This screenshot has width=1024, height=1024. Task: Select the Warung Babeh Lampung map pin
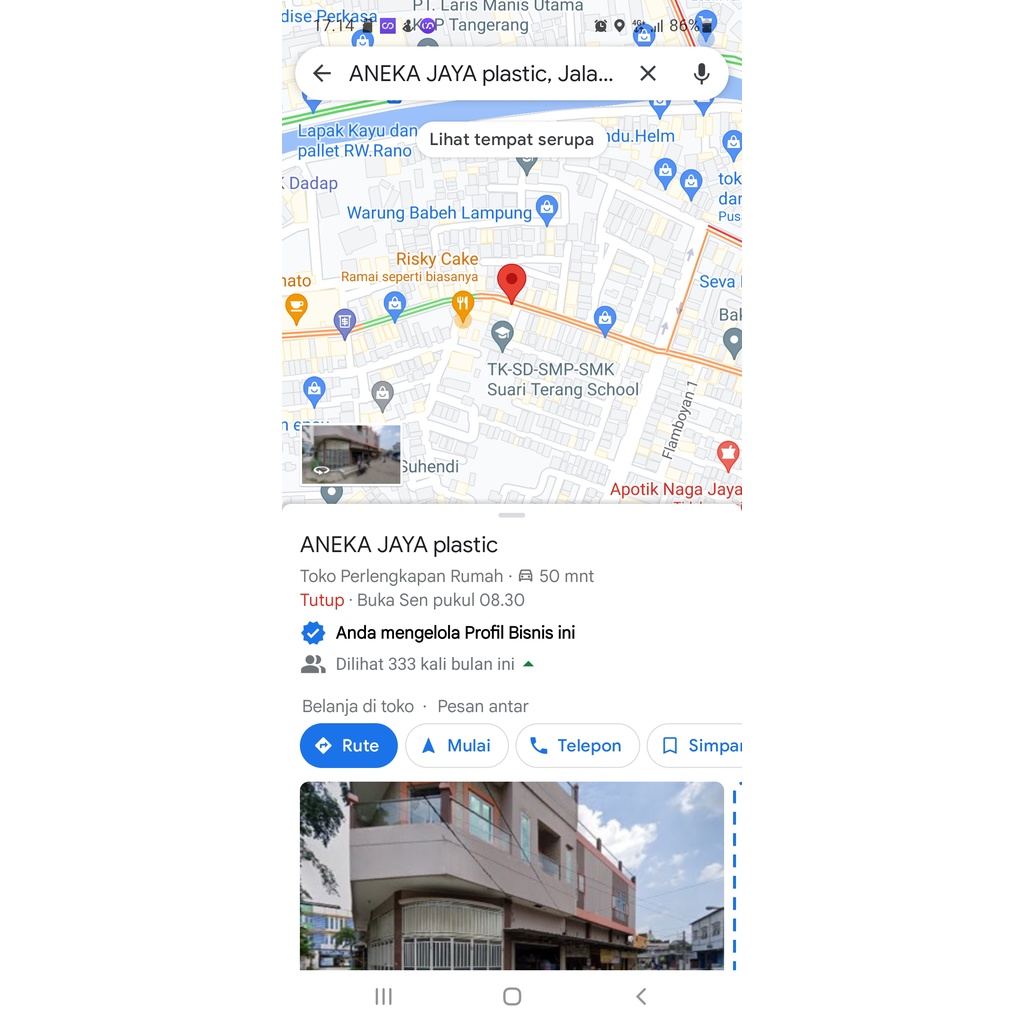point(546,209)
